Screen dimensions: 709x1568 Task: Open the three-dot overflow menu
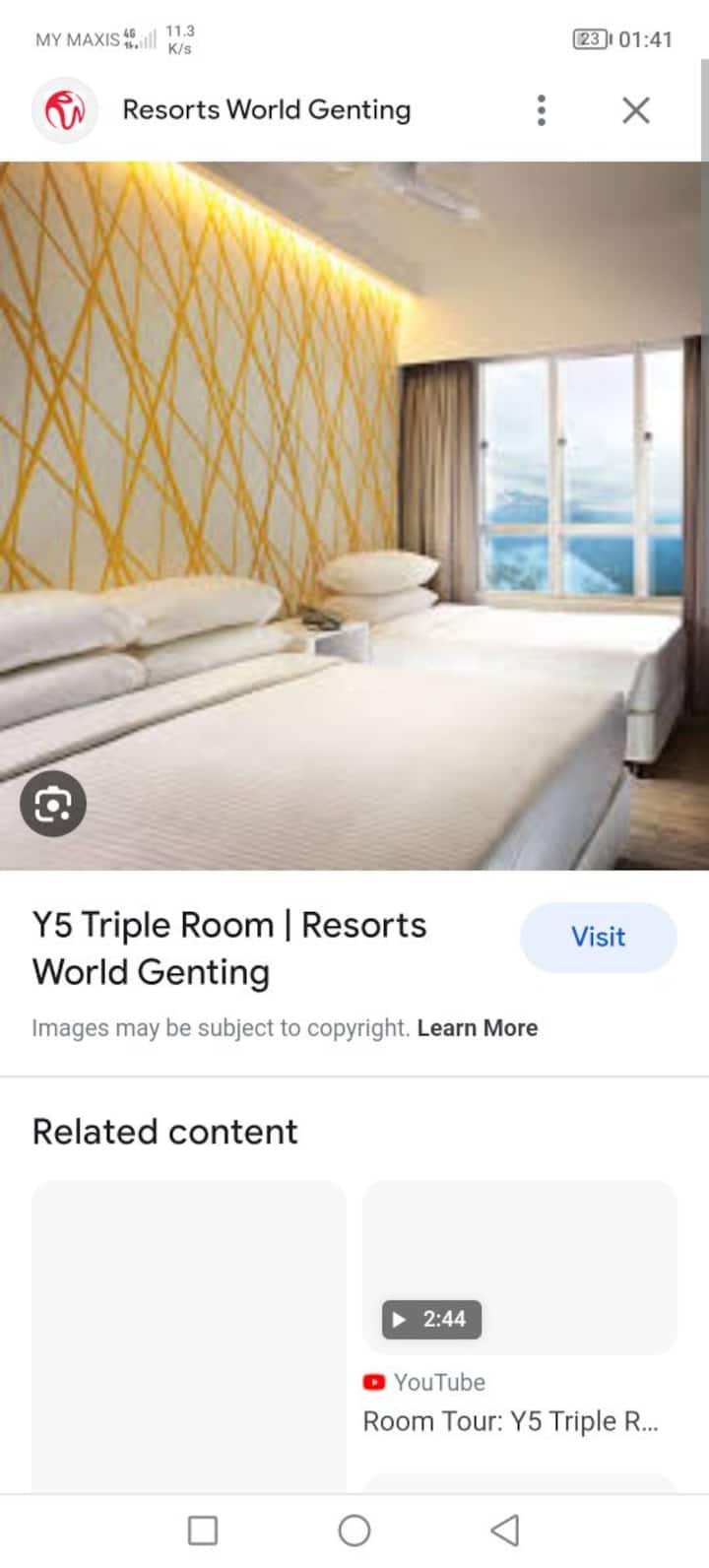click(541, 110)
